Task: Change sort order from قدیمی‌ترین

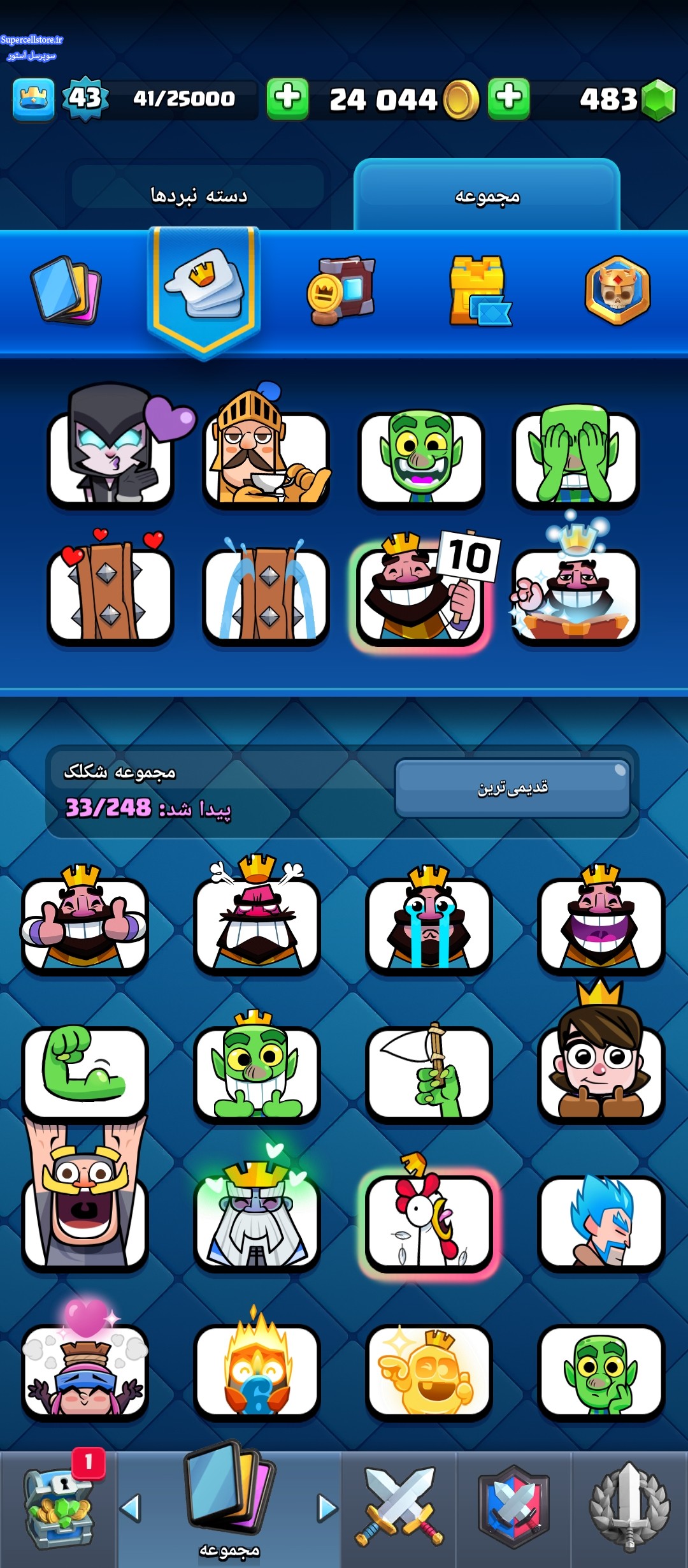Action: click(512, 788)
